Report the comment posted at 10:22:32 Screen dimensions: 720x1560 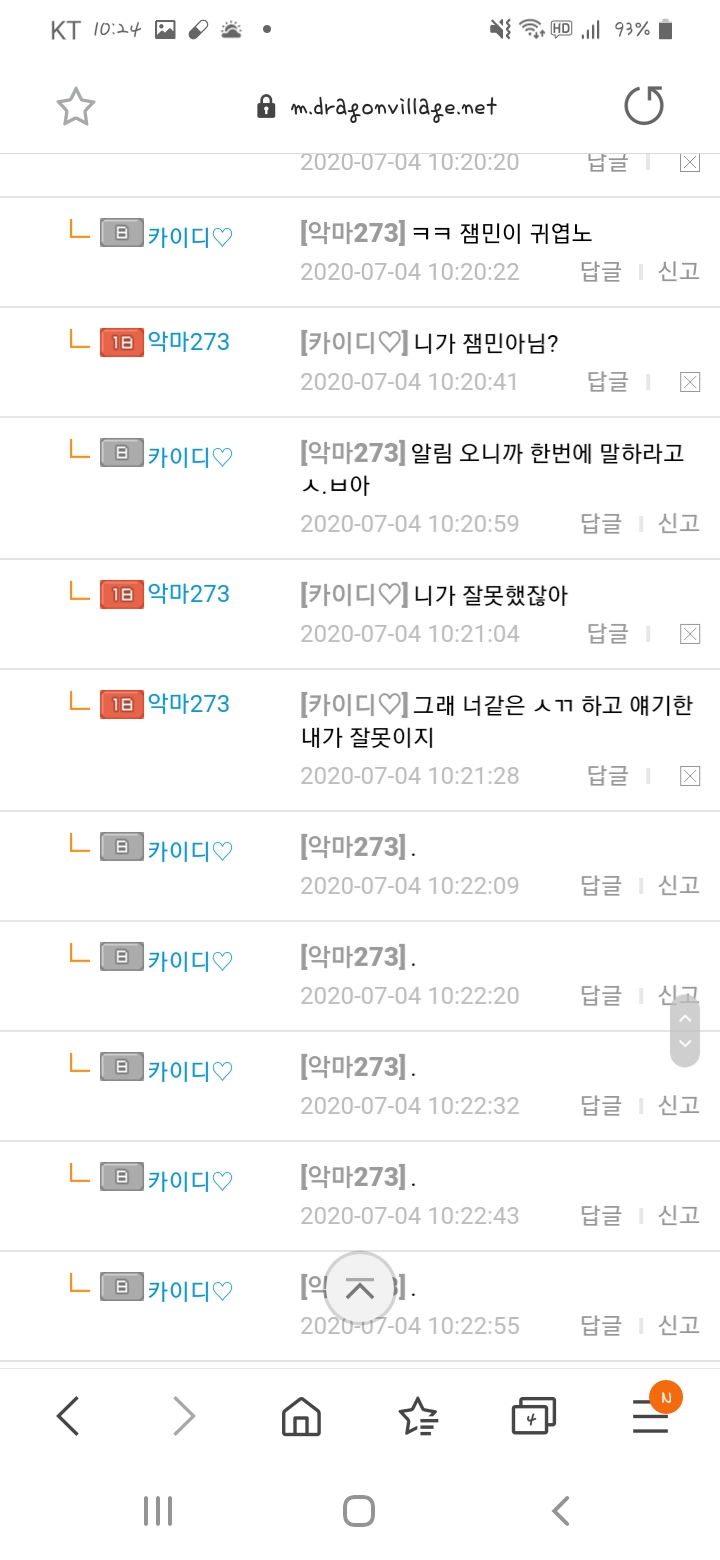click(678, 1105)
